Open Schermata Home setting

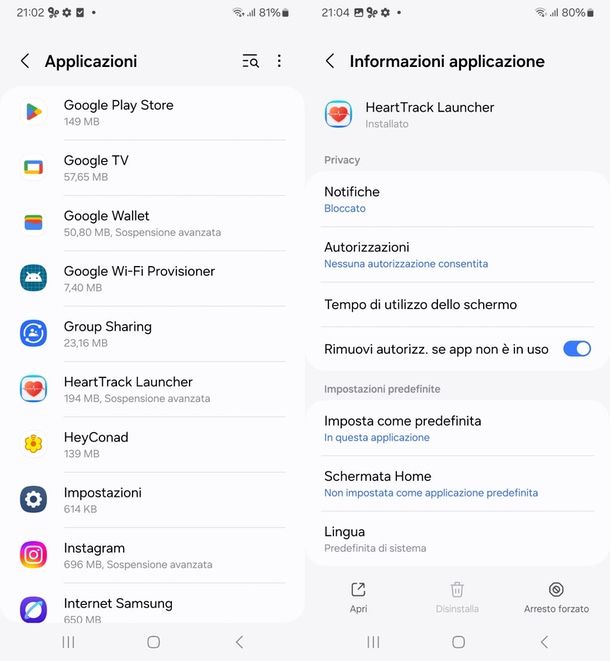click(x=457, y=483)
